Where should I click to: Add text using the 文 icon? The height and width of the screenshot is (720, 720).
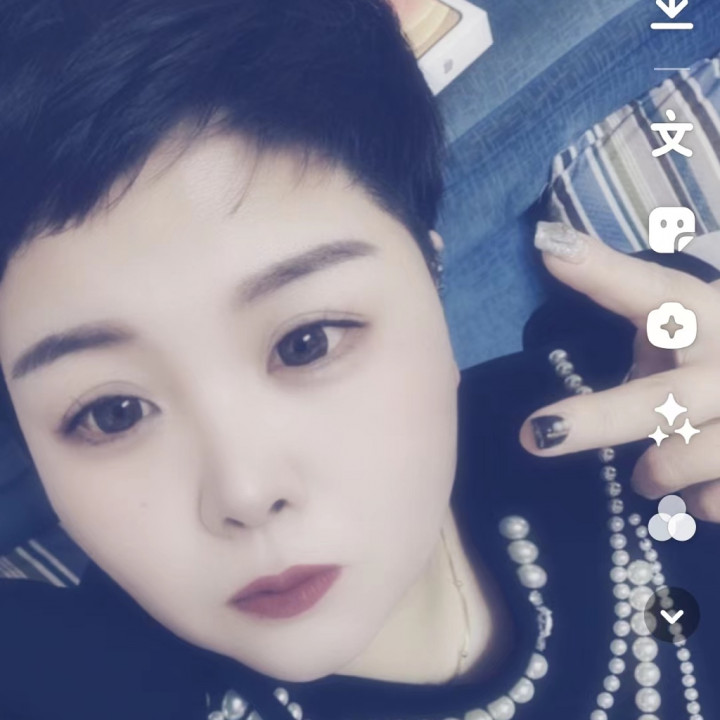tap(672, 134)
